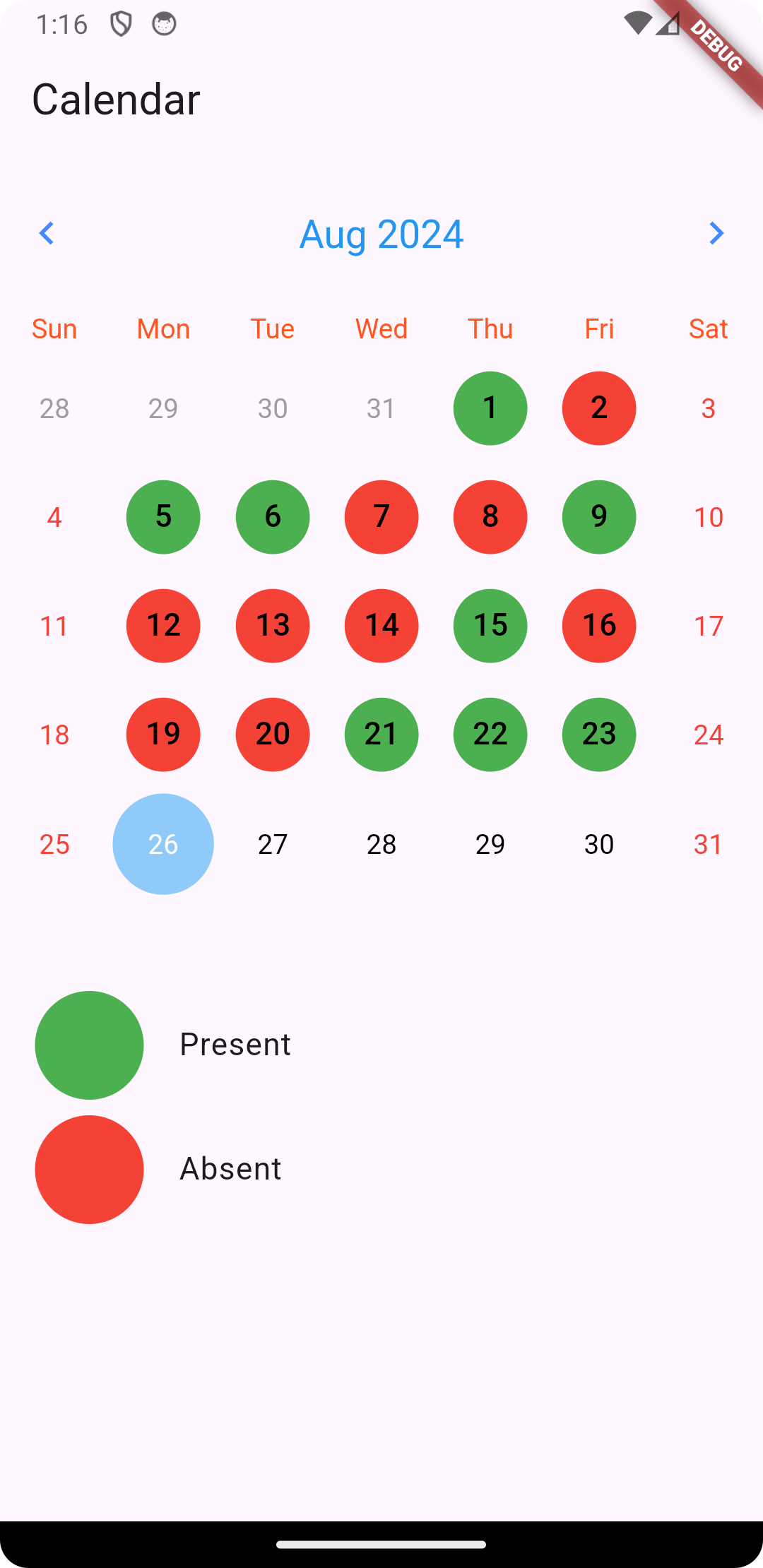
Task: Pick August 20 on the calendar
Action: click(x=273, y=735)
